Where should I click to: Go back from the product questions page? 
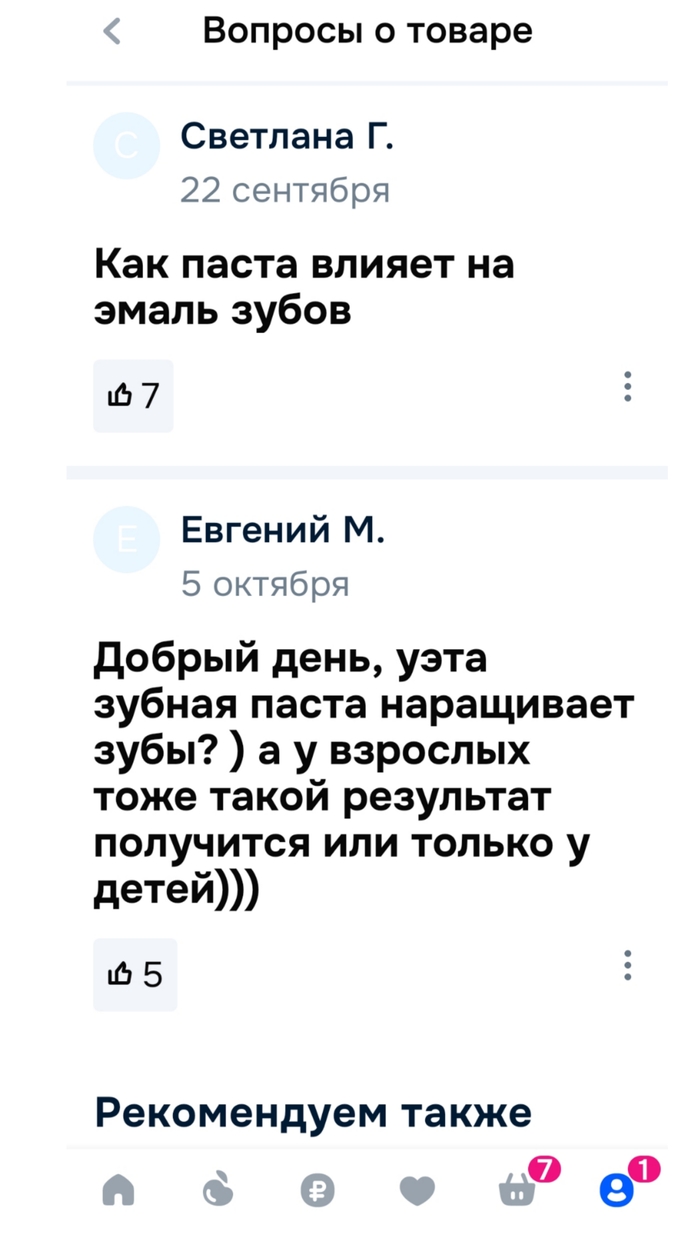(113, 33)
